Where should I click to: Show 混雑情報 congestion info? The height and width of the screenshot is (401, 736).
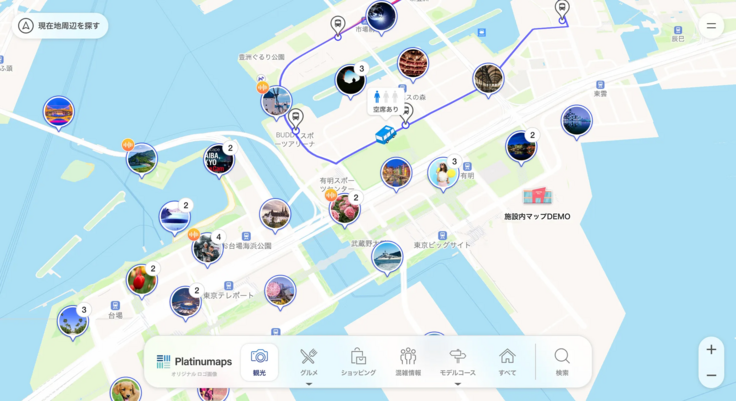coord(408,361)
